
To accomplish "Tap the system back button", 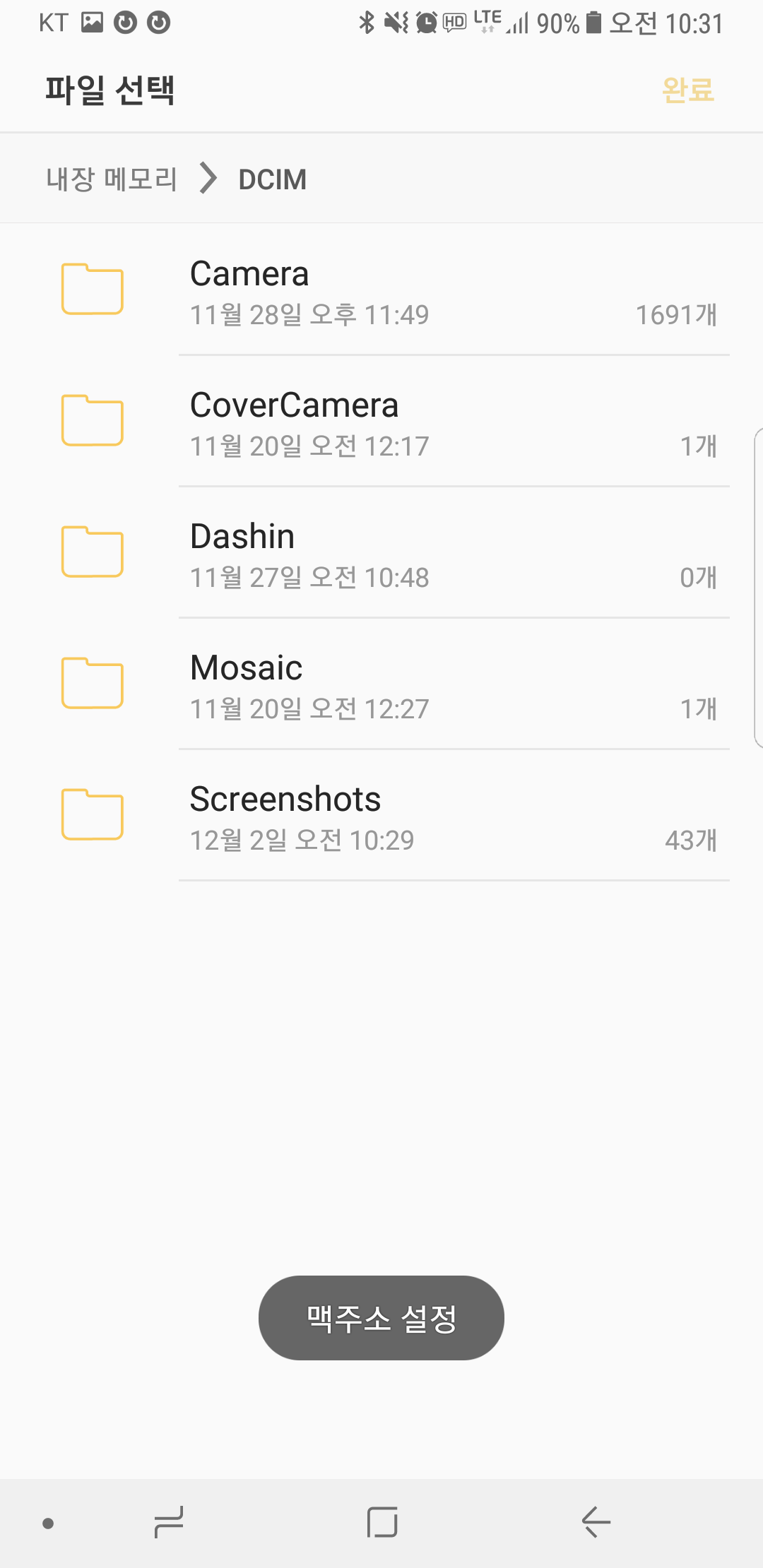I will 596,1522.
